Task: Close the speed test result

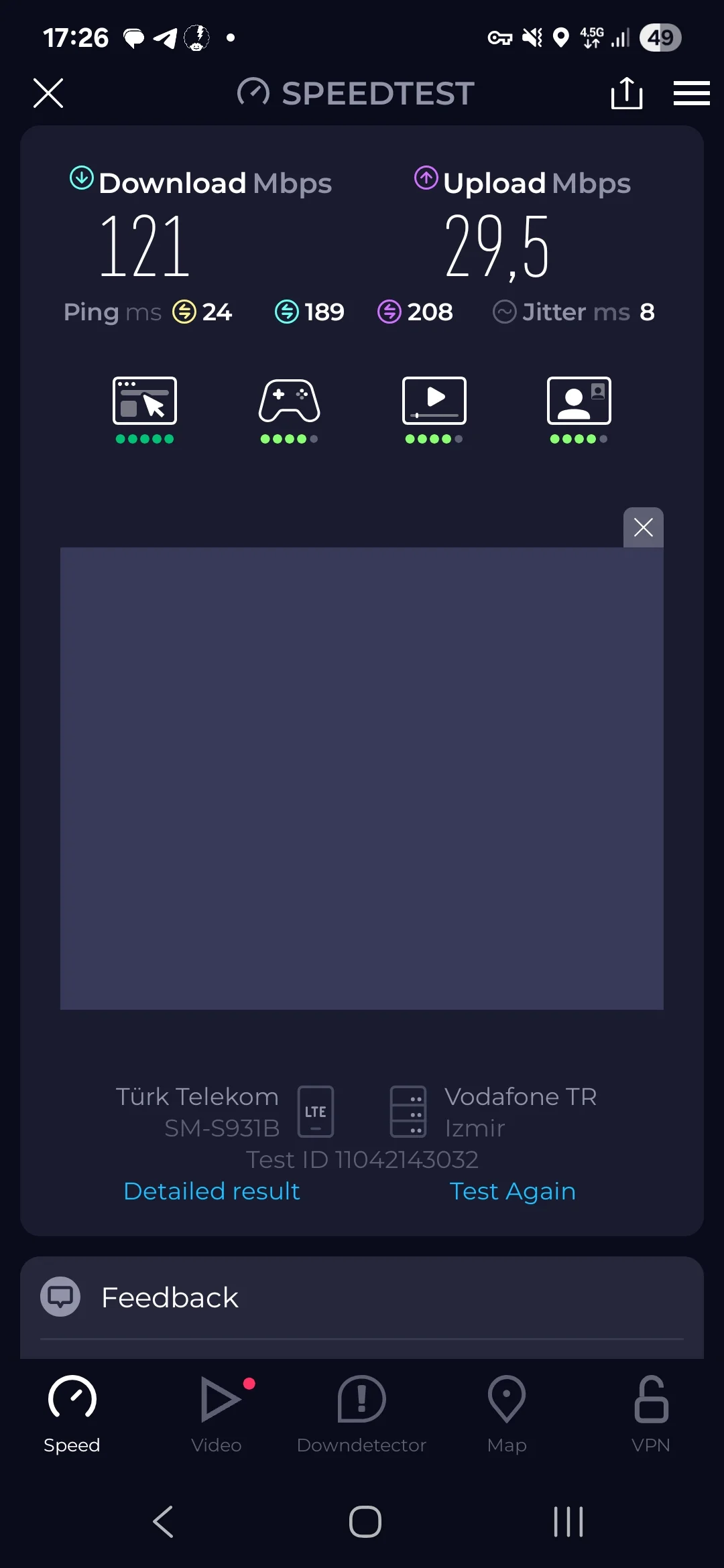Action: (48, 93)
